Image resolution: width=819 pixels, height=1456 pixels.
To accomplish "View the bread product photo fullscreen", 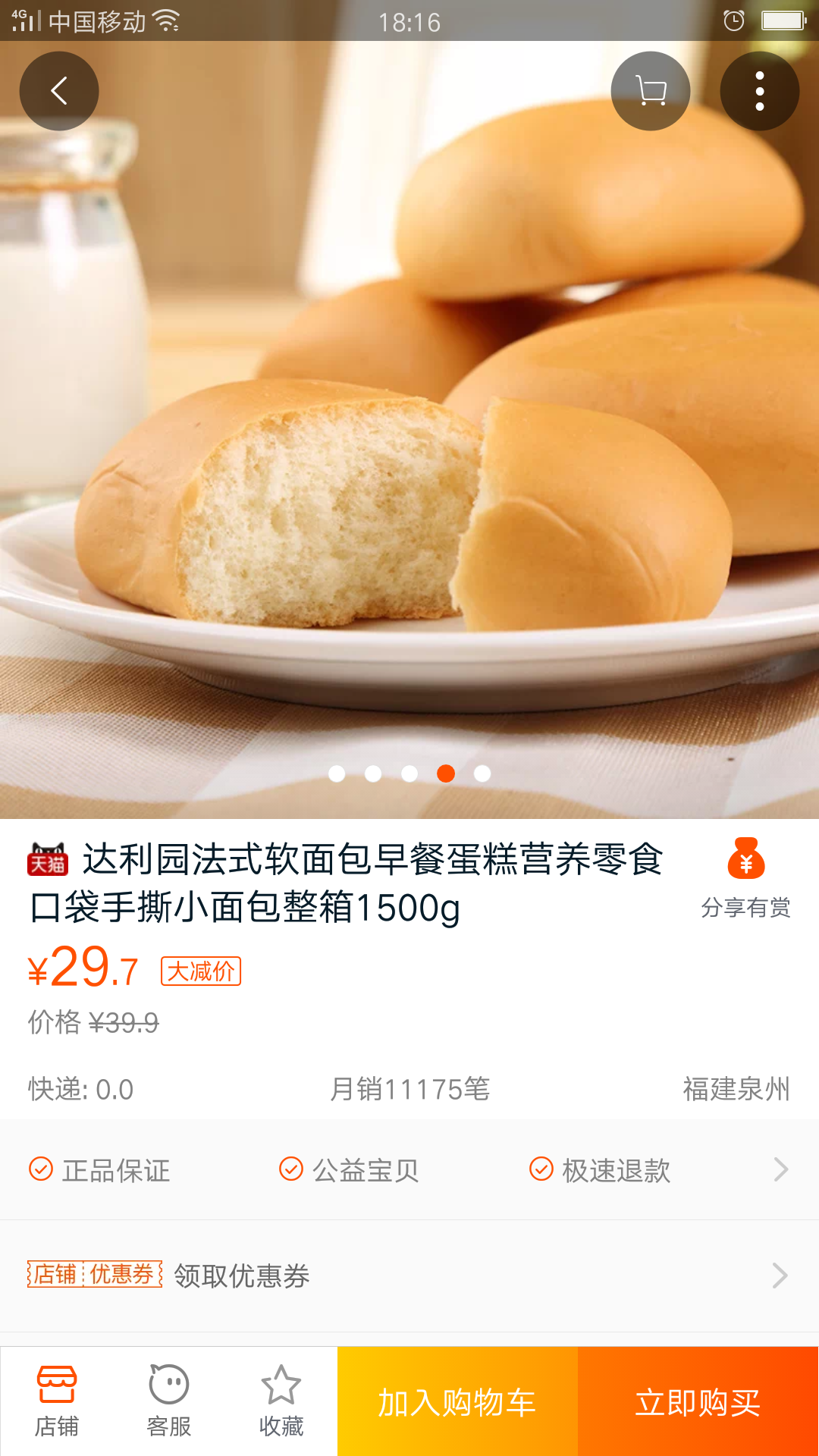I will click(x=409, y=455).
